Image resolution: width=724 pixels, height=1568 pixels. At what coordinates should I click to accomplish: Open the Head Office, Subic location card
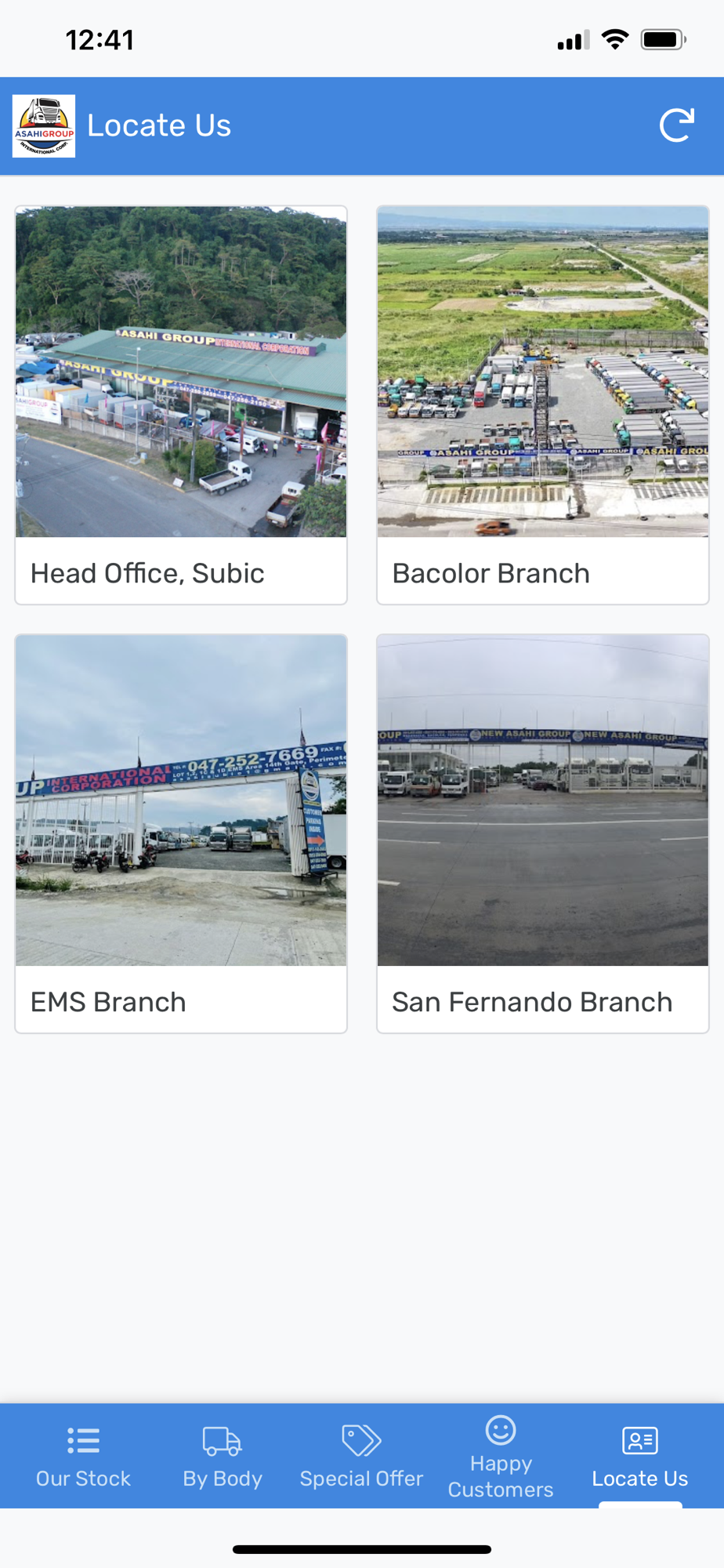[181, 405]
